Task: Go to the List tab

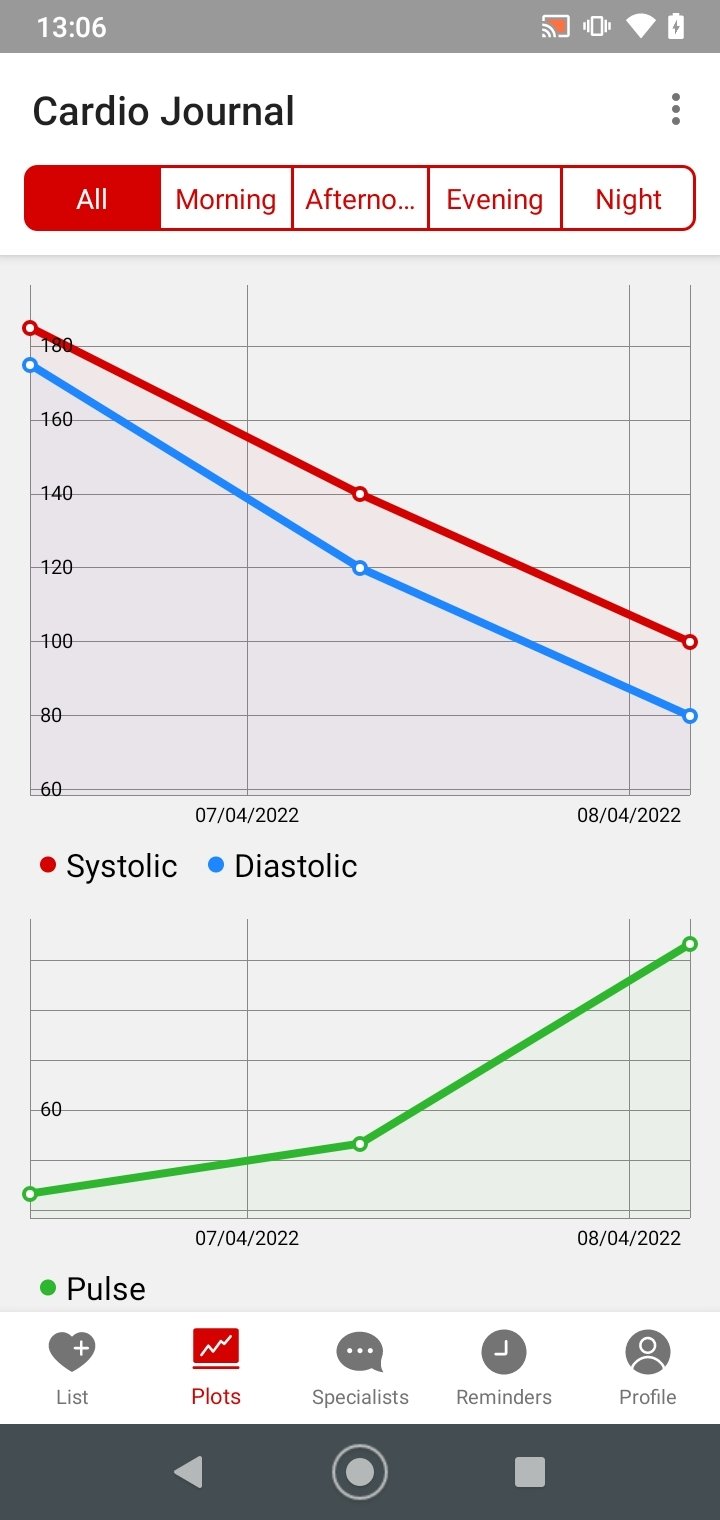Action: point(72,1368)
